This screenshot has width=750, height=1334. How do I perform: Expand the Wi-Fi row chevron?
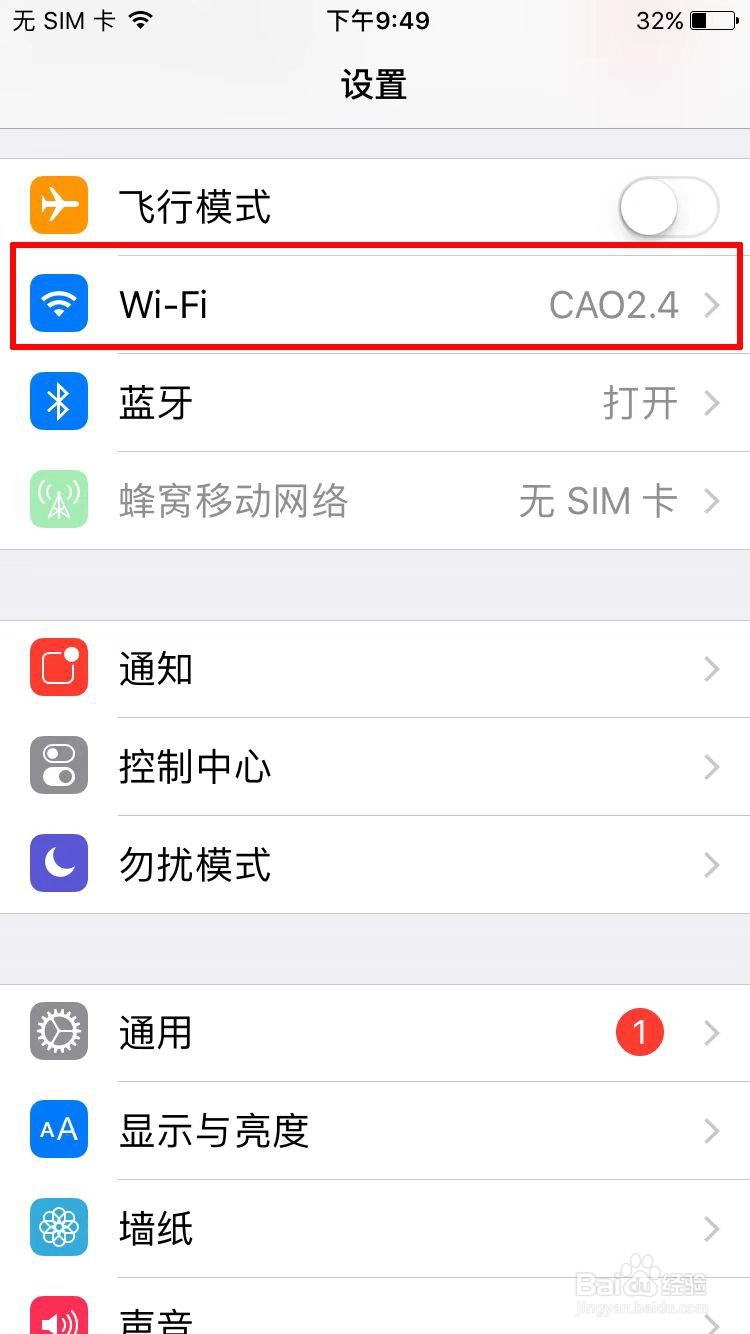[712, 304]
